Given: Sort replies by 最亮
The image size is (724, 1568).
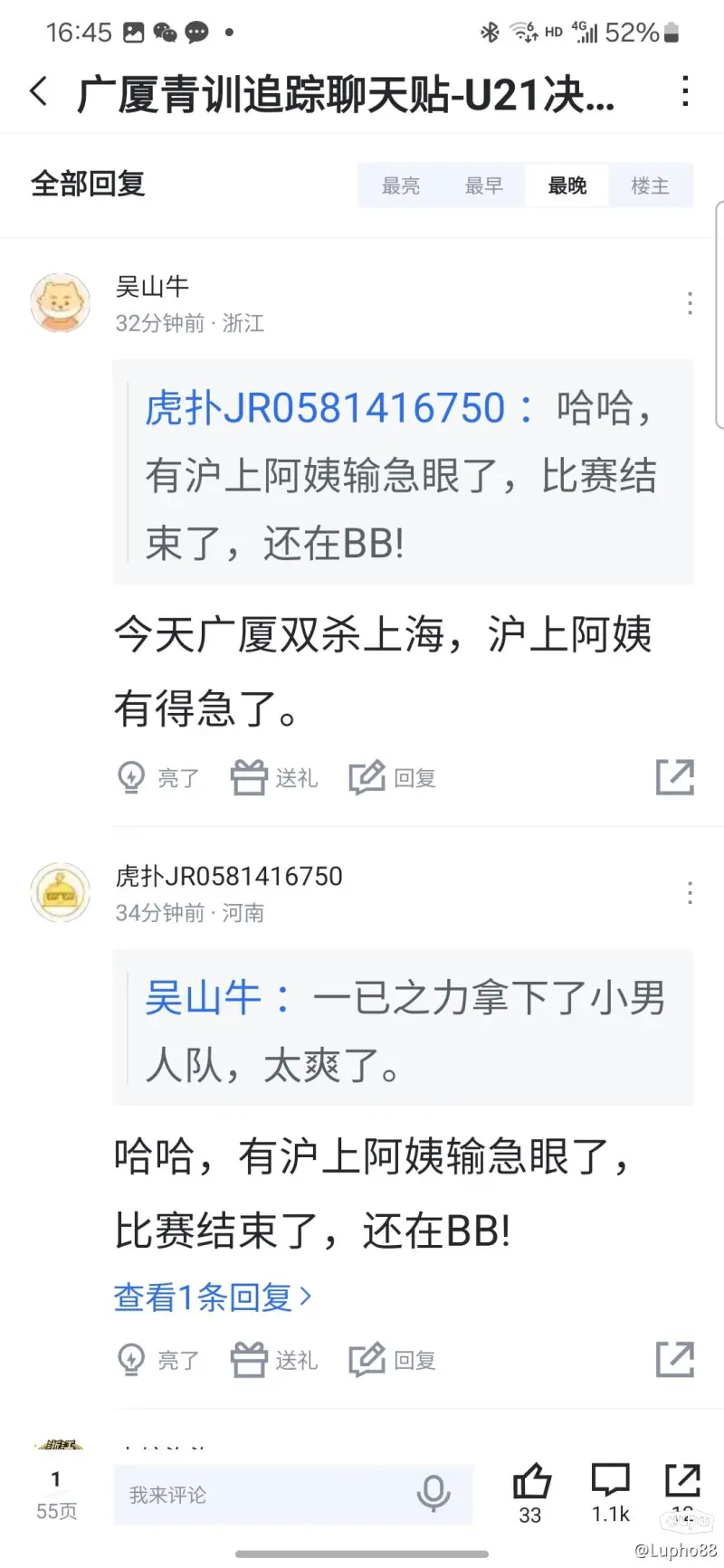Looking at the screenshot, I should [x=400, y=185].
